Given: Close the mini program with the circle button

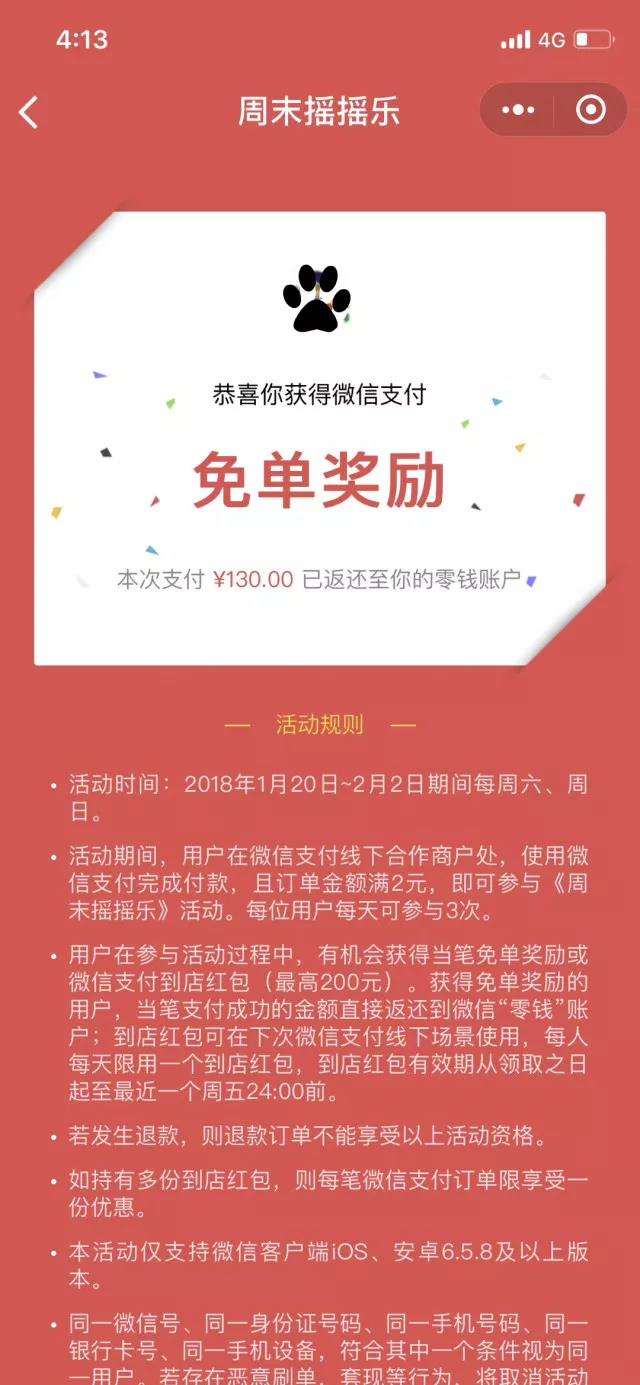Looking at the screenshot, I should pyautogui.click(x=591, y=110).
